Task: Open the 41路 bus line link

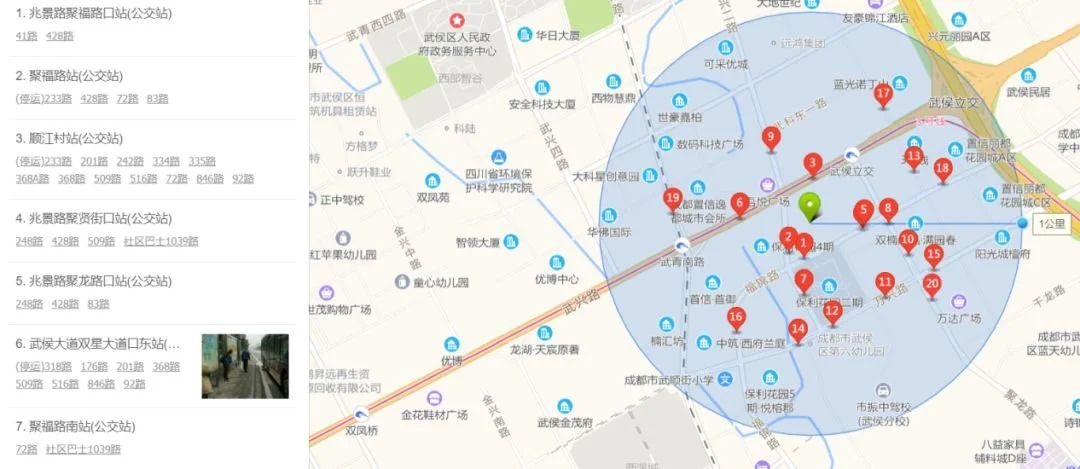Action: 27,36
